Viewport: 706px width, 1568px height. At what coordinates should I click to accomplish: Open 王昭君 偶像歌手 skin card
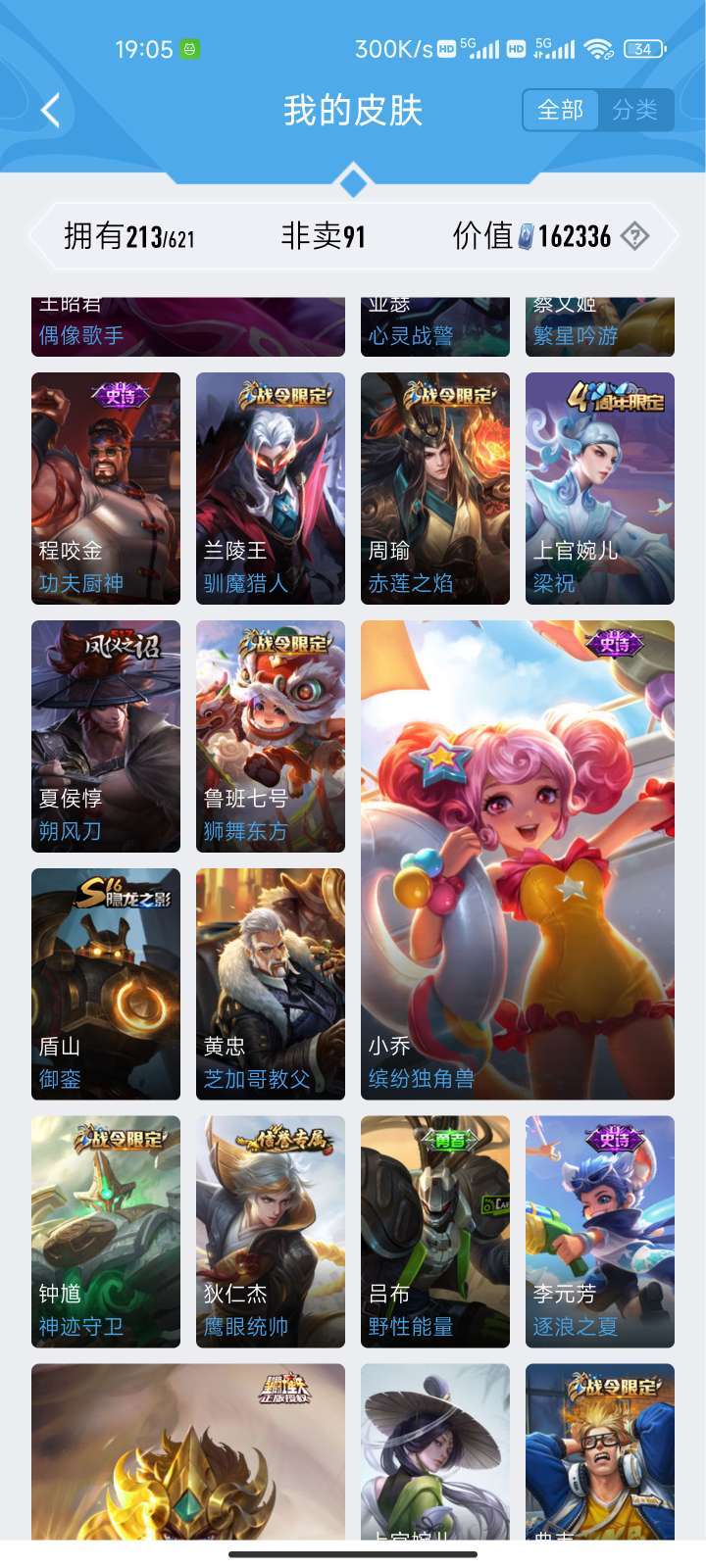[x=188, y=326]
